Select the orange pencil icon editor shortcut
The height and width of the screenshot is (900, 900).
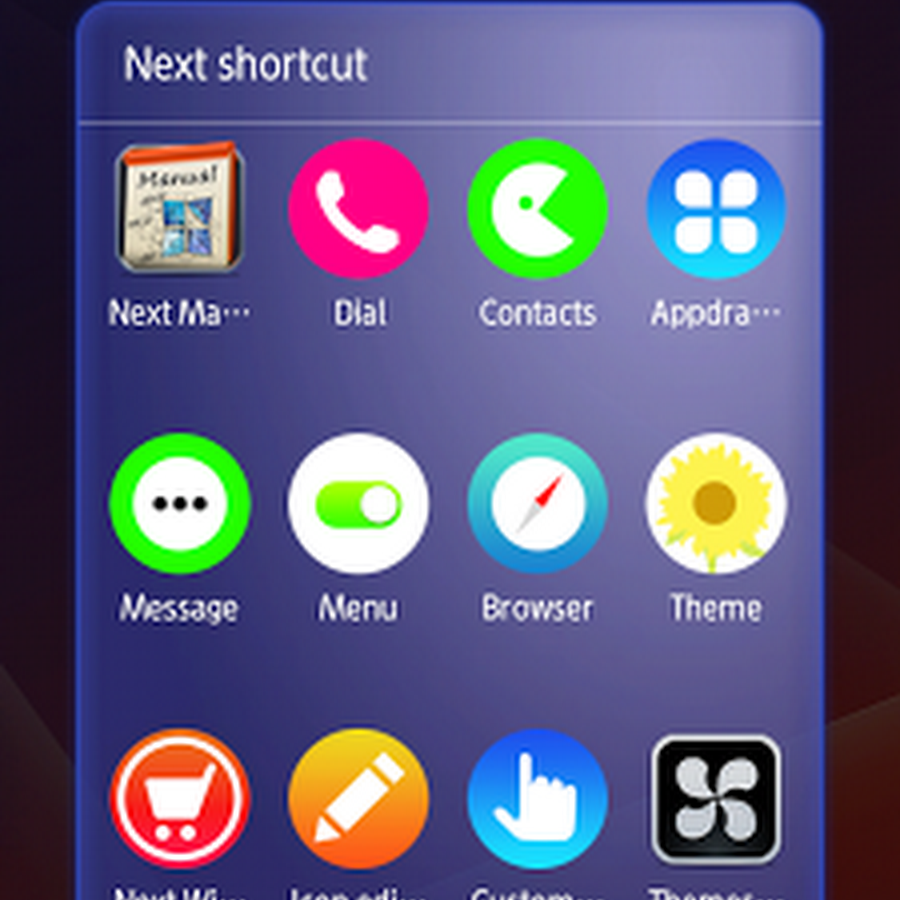click(358, 799)
